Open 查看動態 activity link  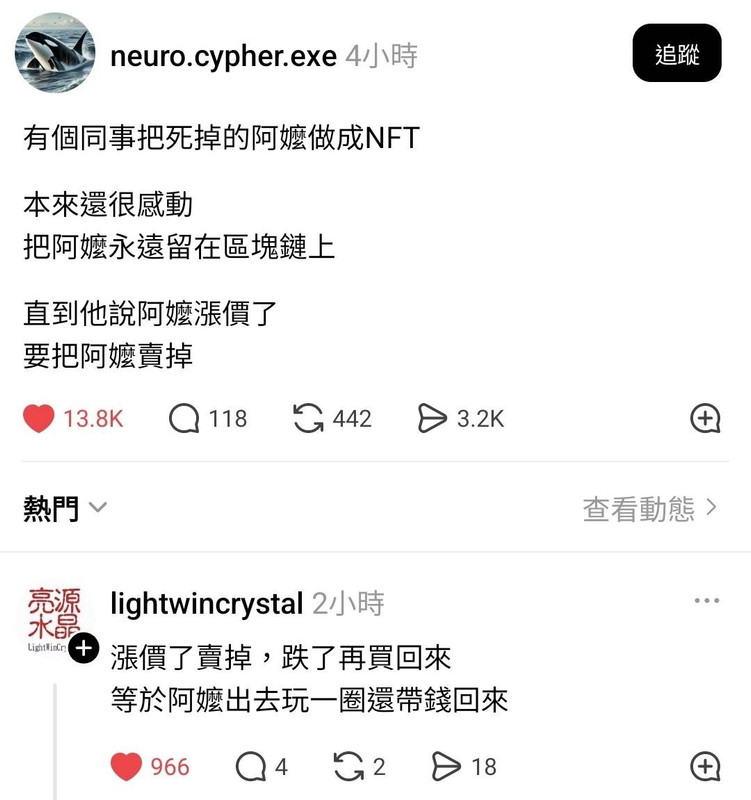pos(650,508)
